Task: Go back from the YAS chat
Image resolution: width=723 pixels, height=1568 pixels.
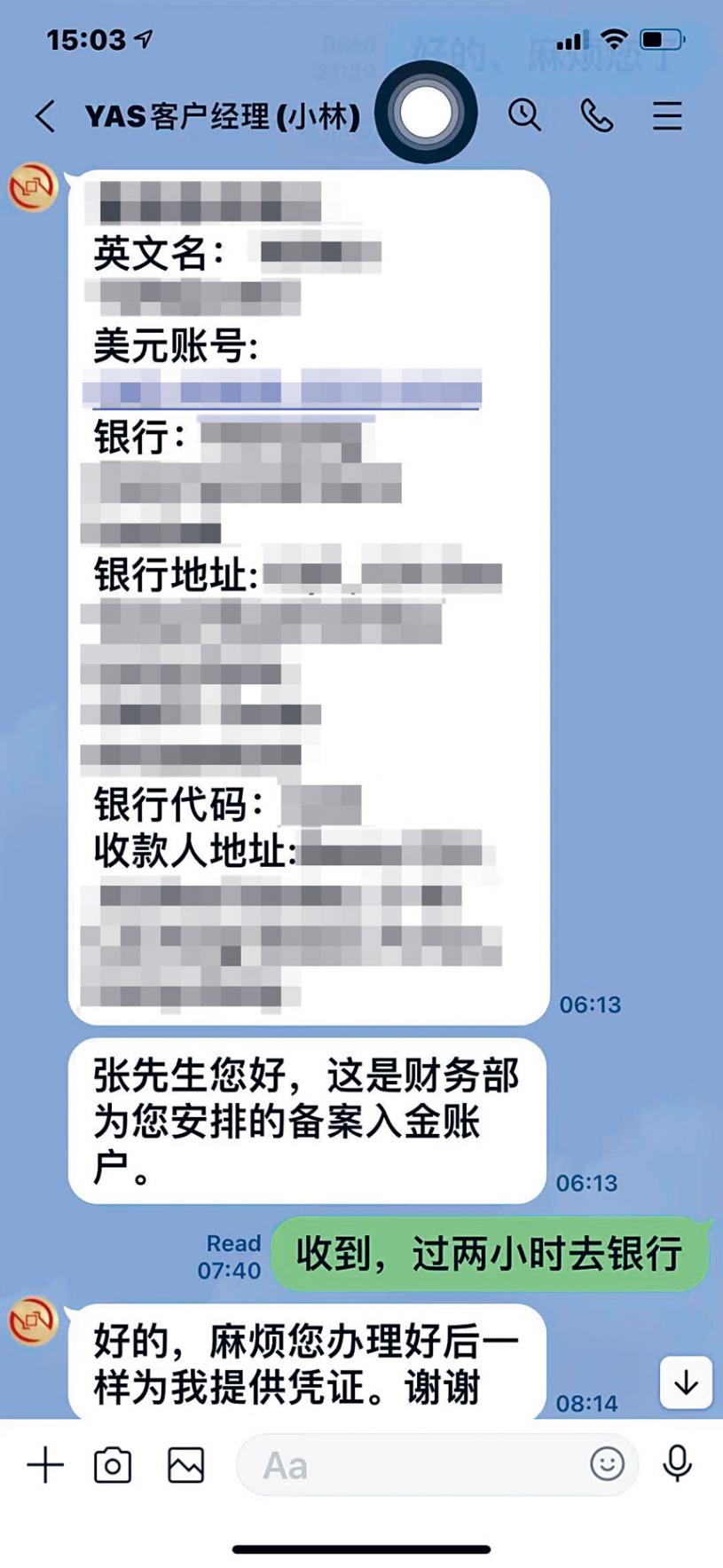Action: pyautogui.click(x=44, y=116)
